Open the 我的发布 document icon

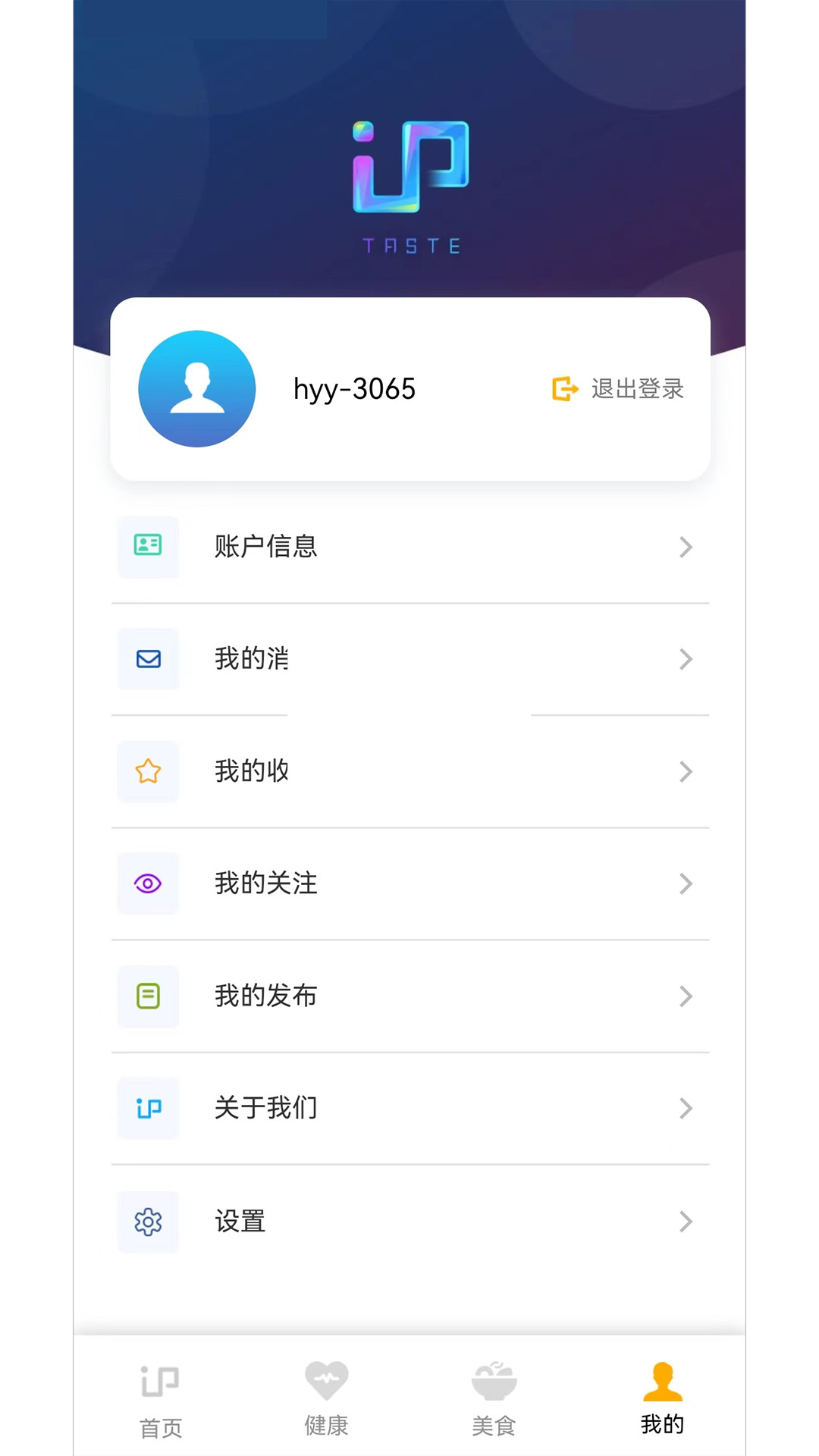point(148,996)
